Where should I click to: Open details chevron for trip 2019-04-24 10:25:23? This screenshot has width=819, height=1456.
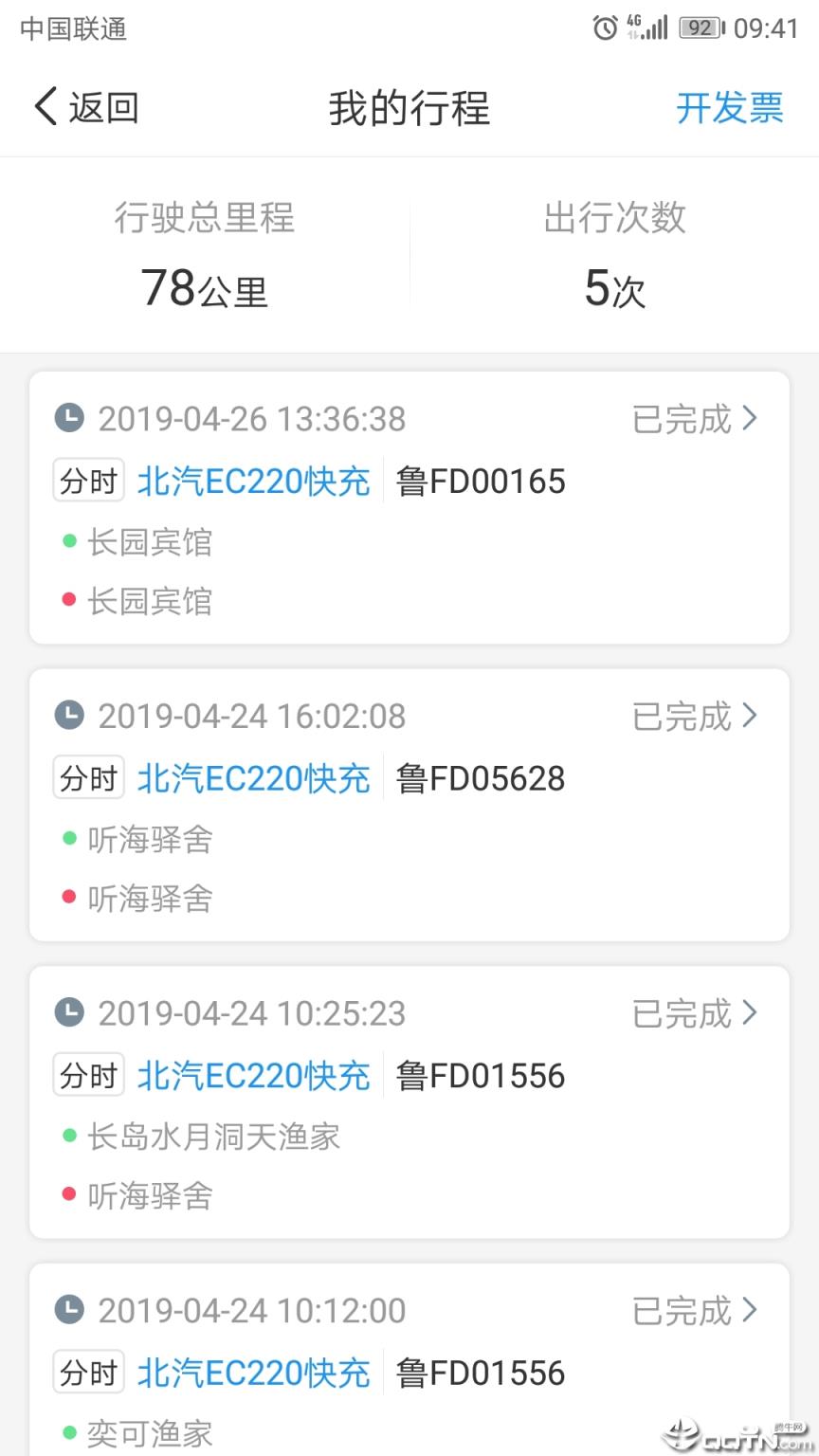[x=750, y=1012]
